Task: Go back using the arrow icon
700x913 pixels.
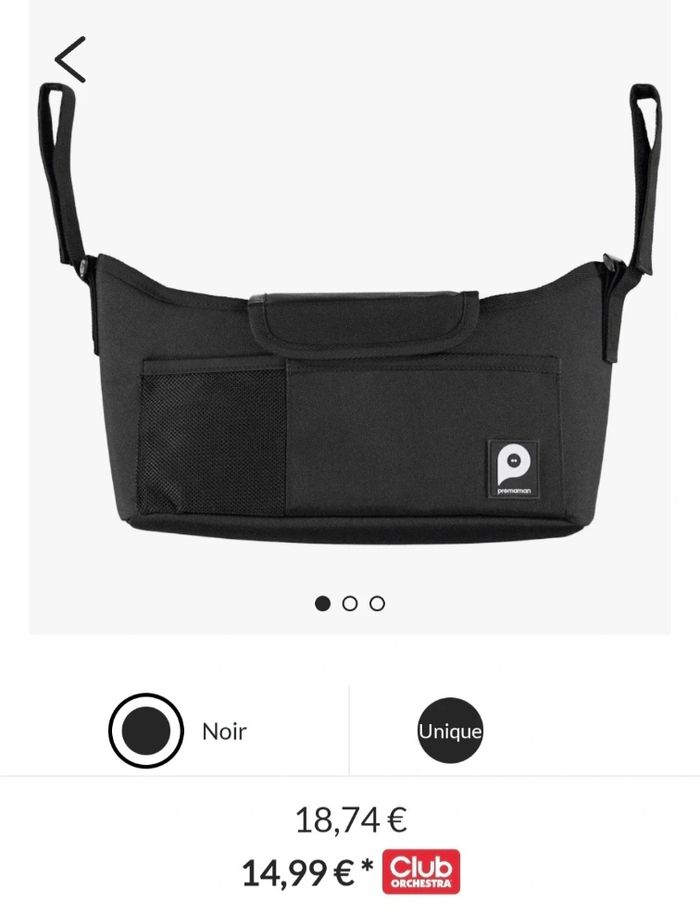Action: tap(70, 59)
